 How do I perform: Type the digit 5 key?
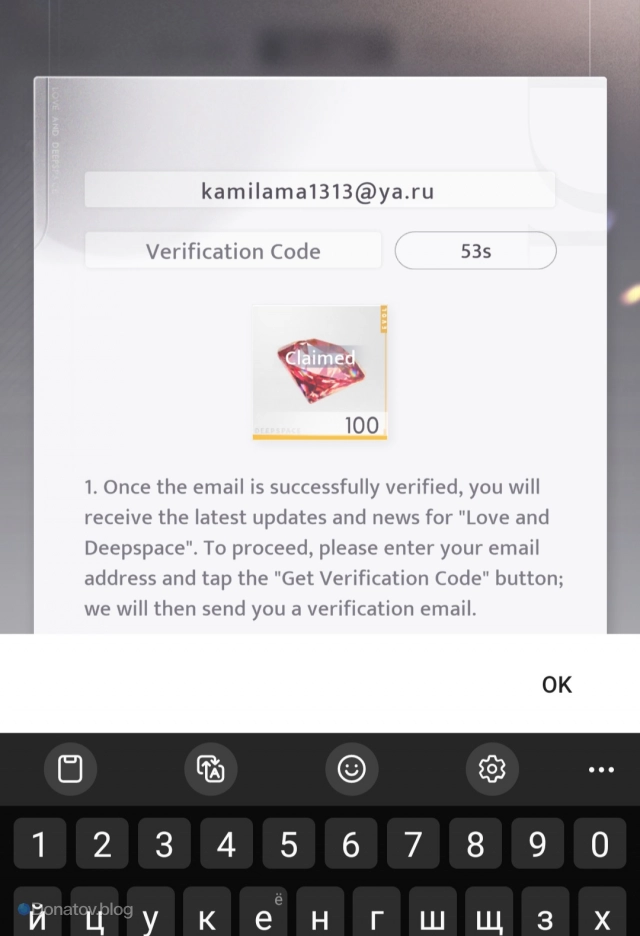[x=288, y=845]
